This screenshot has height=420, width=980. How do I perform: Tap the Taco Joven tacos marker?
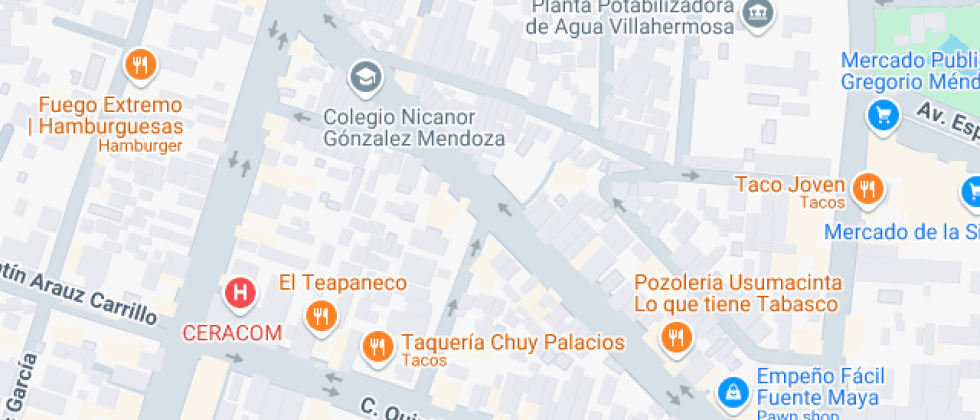click(x=867, y=187)
